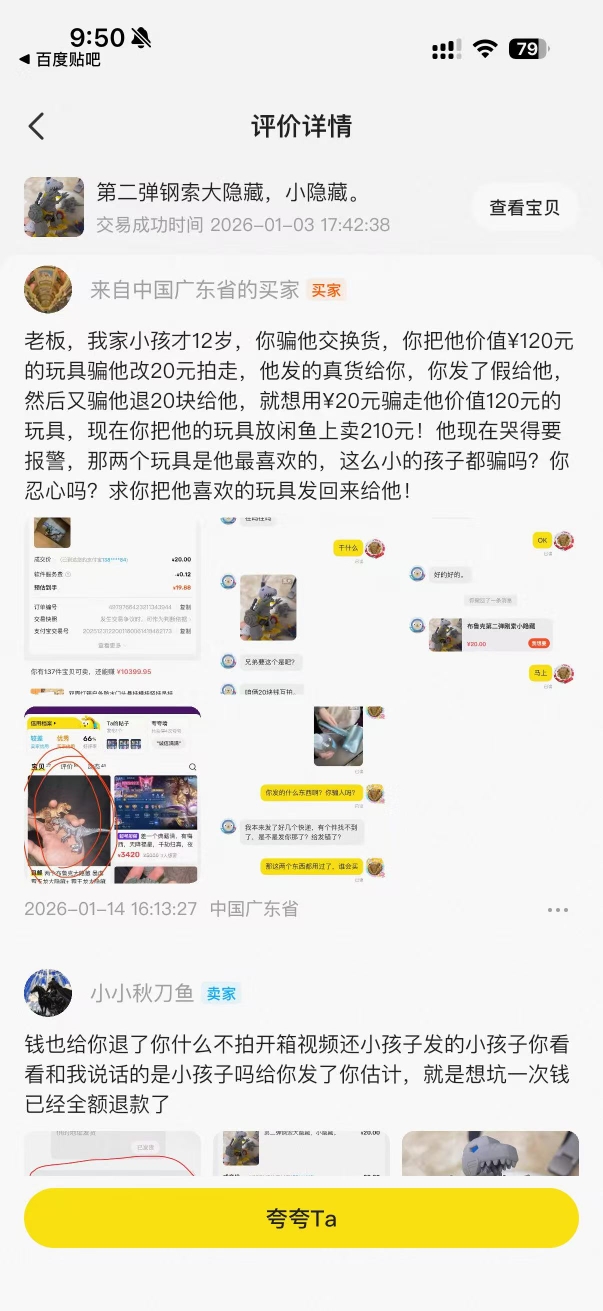Open the three-dot menu of the buyer review

coord(558,910)
